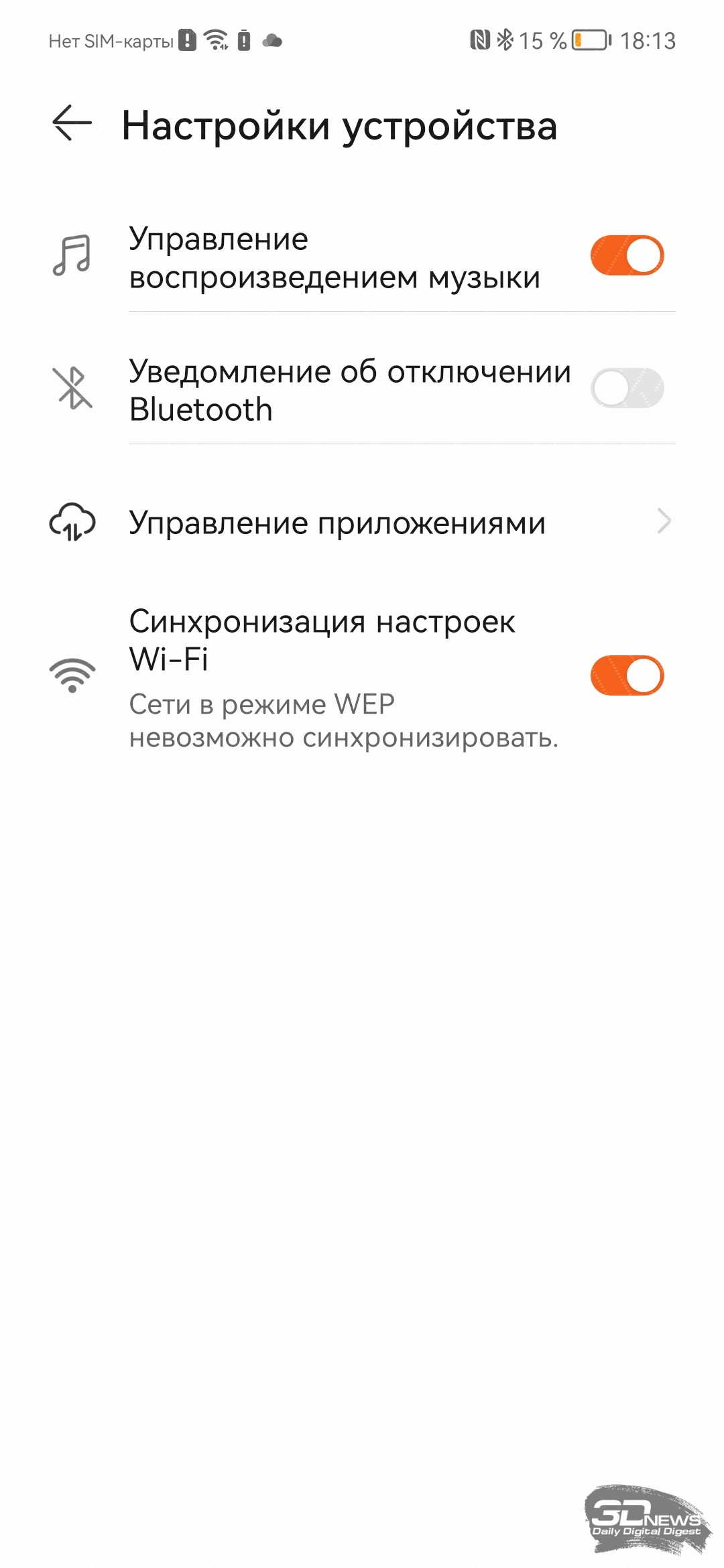The height and width of the screenshot is (1568, 724).
Task: Go back from Настройки устройства
Action: tap(72, 123)
